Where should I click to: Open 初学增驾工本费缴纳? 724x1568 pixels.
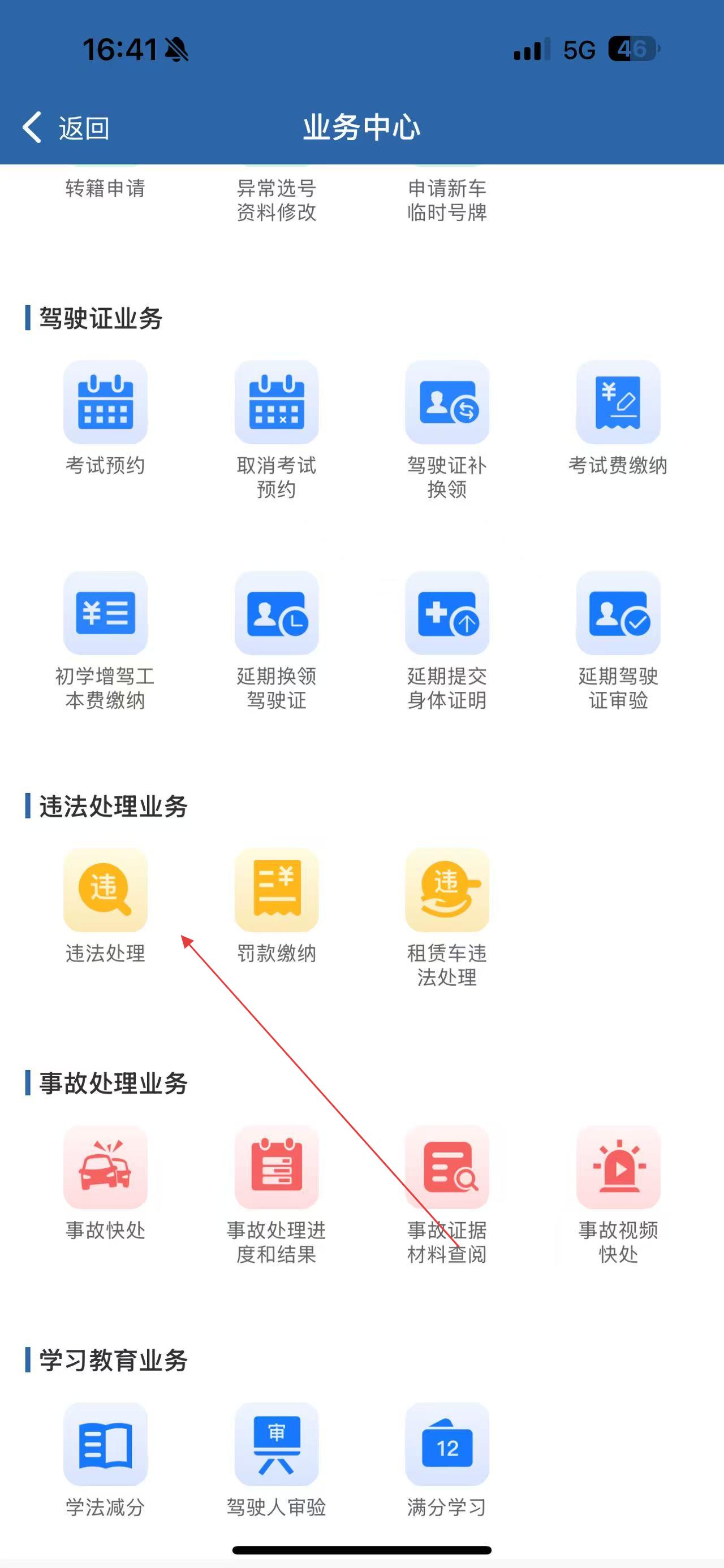[x=105, y=613]
